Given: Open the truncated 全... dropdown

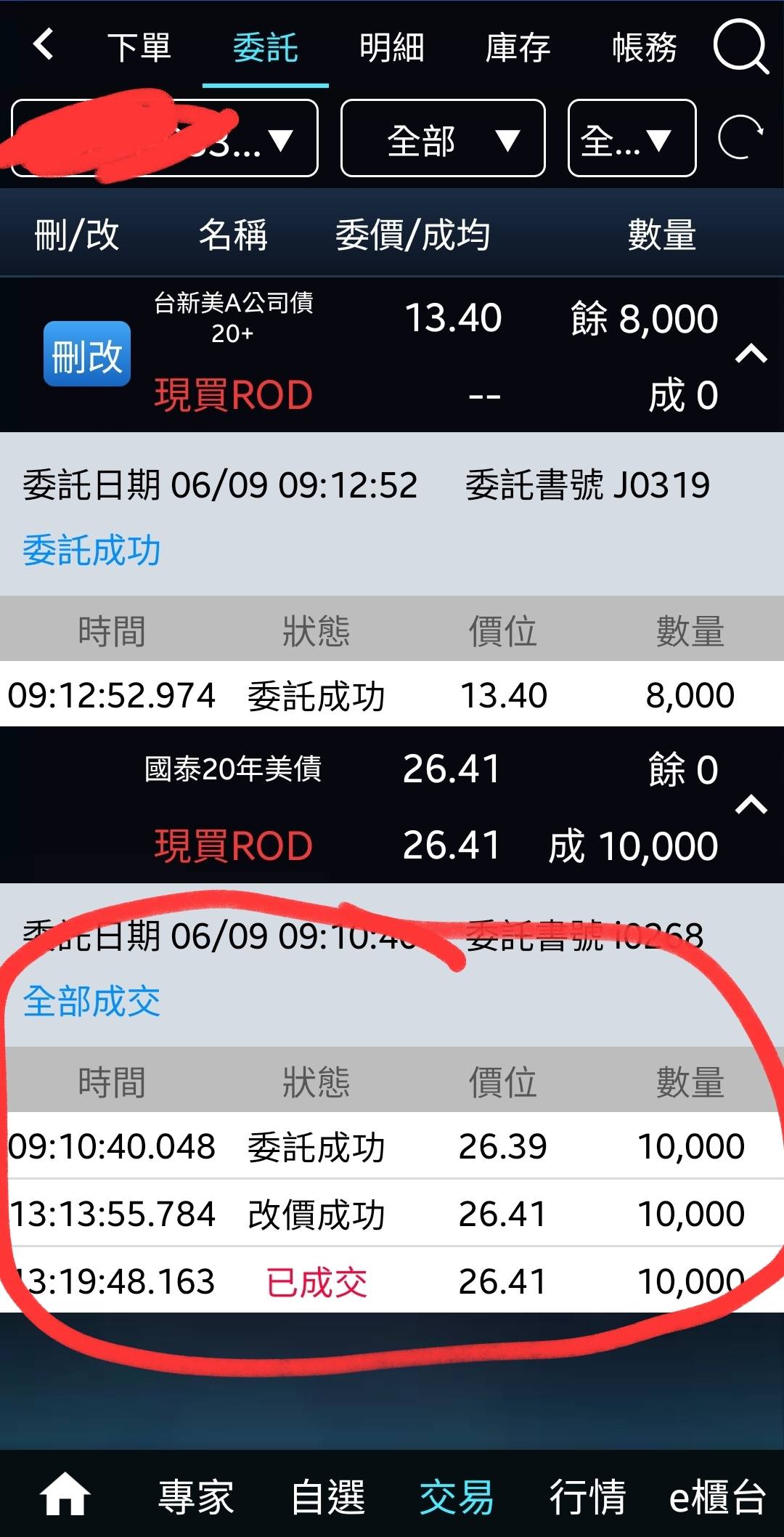Looking at the screenshot, I should tap(632, 139).
